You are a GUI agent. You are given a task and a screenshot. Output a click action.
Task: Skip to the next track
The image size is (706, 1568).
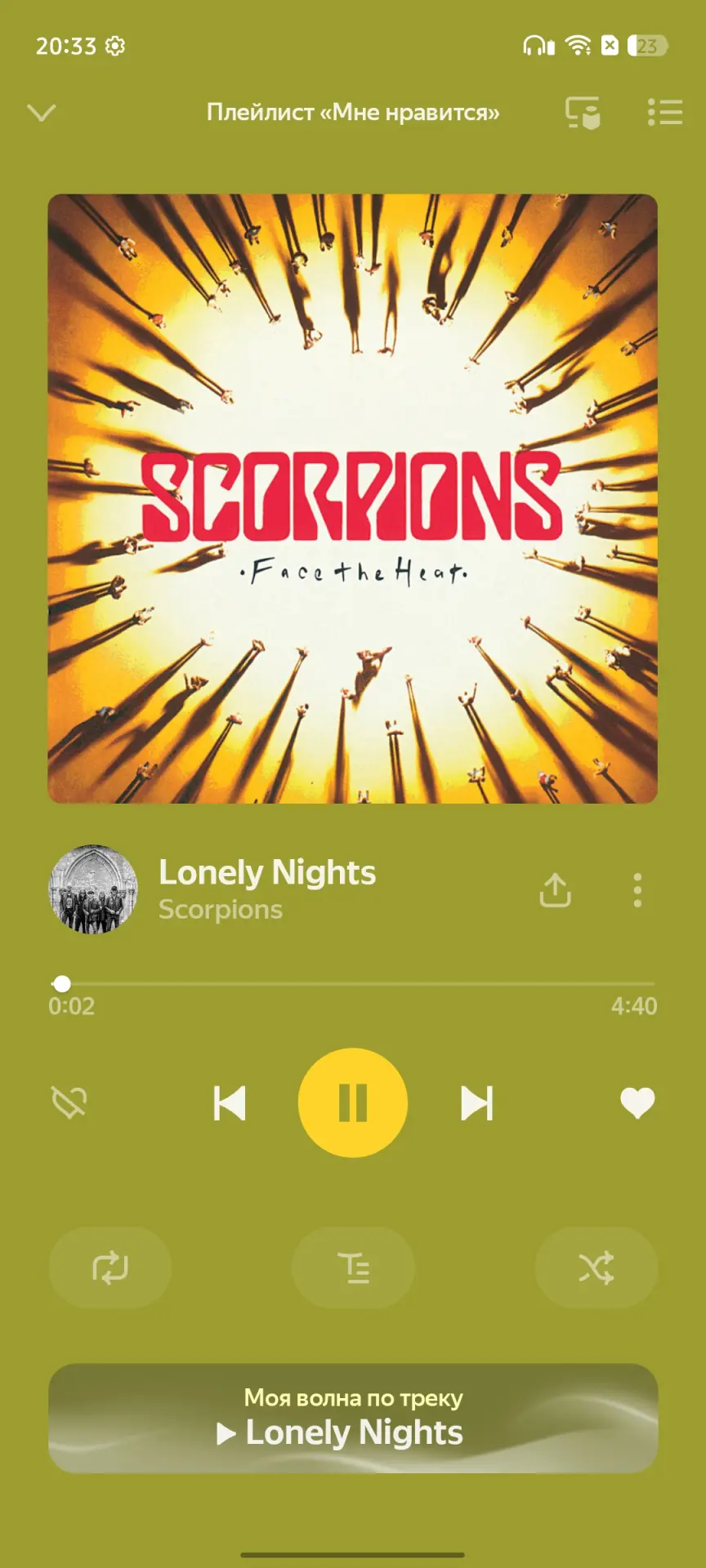coord(476,1103)
